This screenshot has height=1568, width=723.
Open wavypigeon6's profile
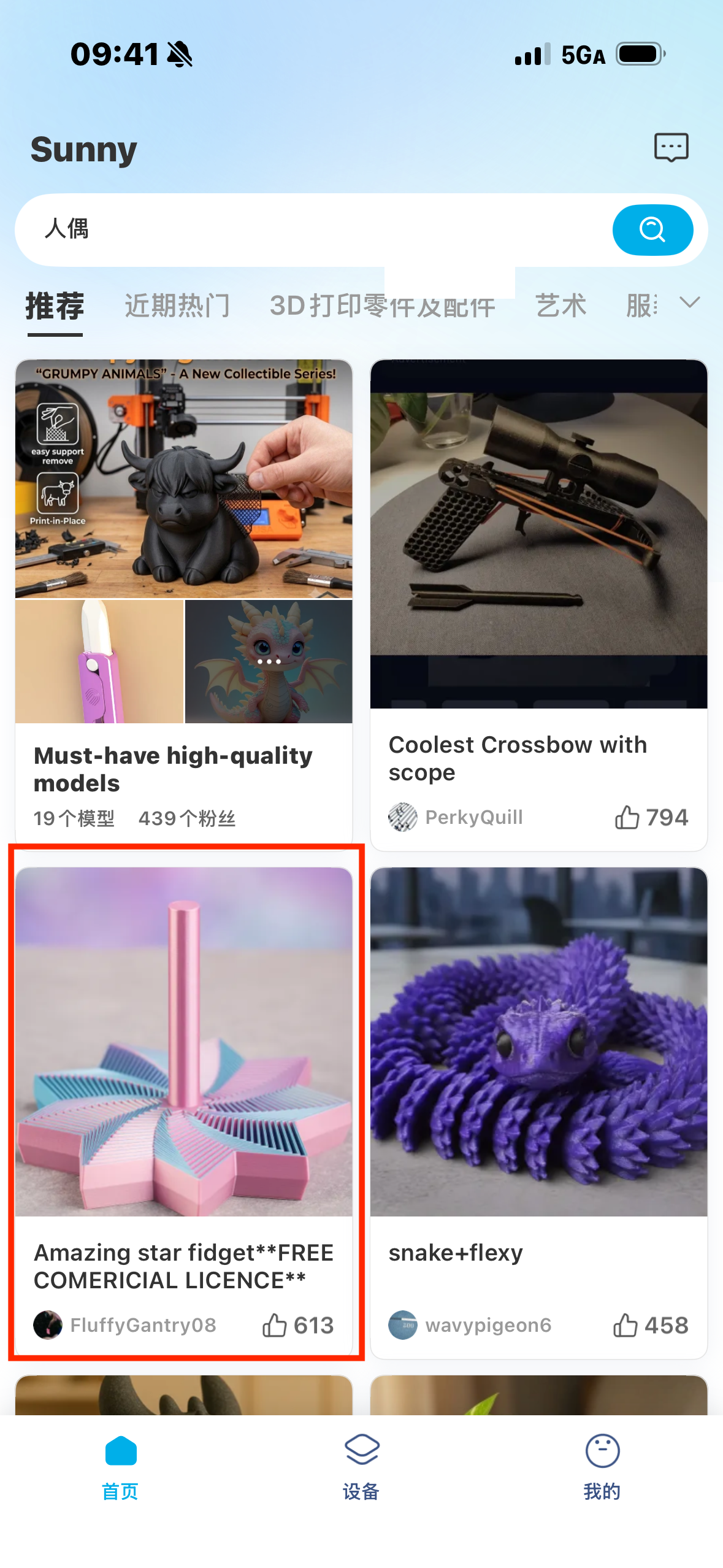[x=470, y=1325]
